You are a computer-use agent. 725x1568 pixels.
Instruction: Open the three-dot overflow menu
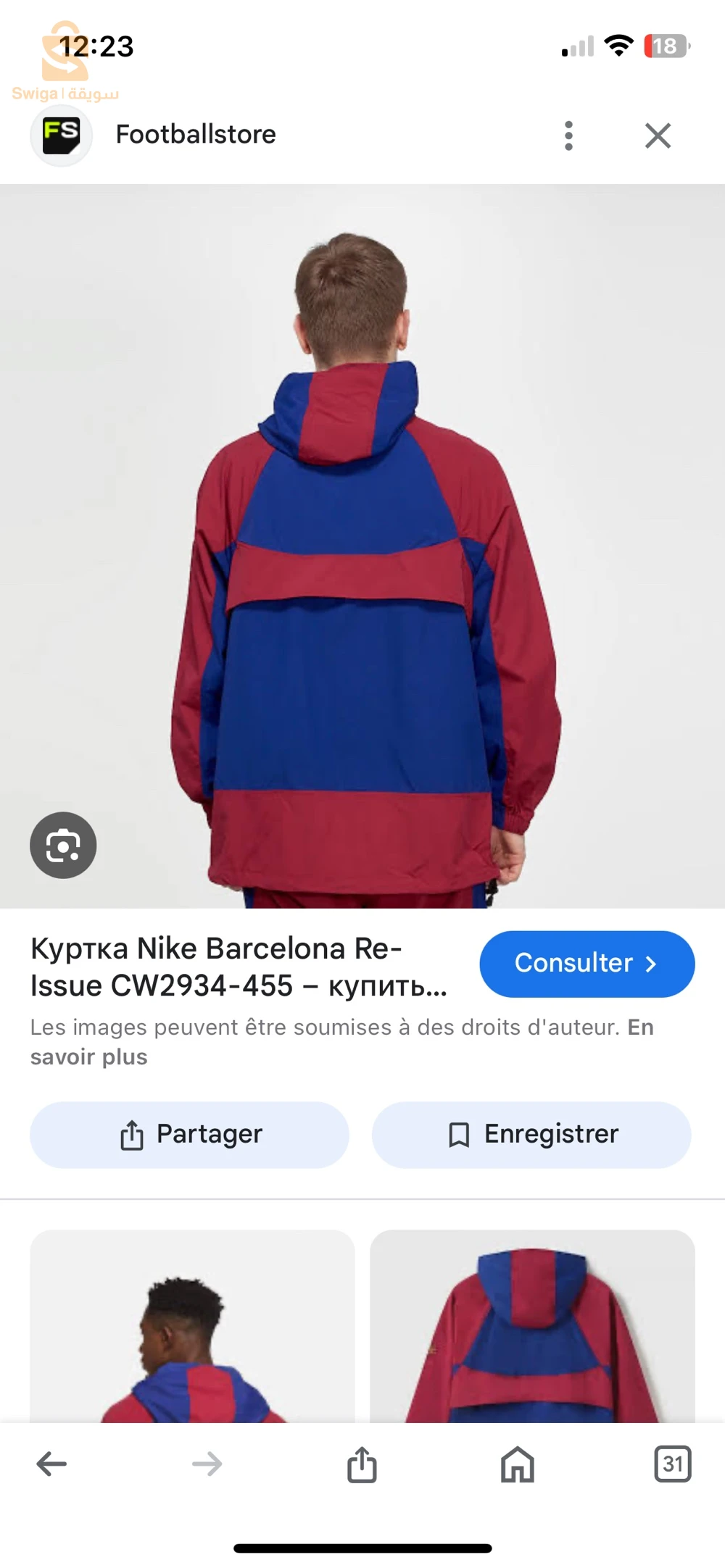pos(568,135)
